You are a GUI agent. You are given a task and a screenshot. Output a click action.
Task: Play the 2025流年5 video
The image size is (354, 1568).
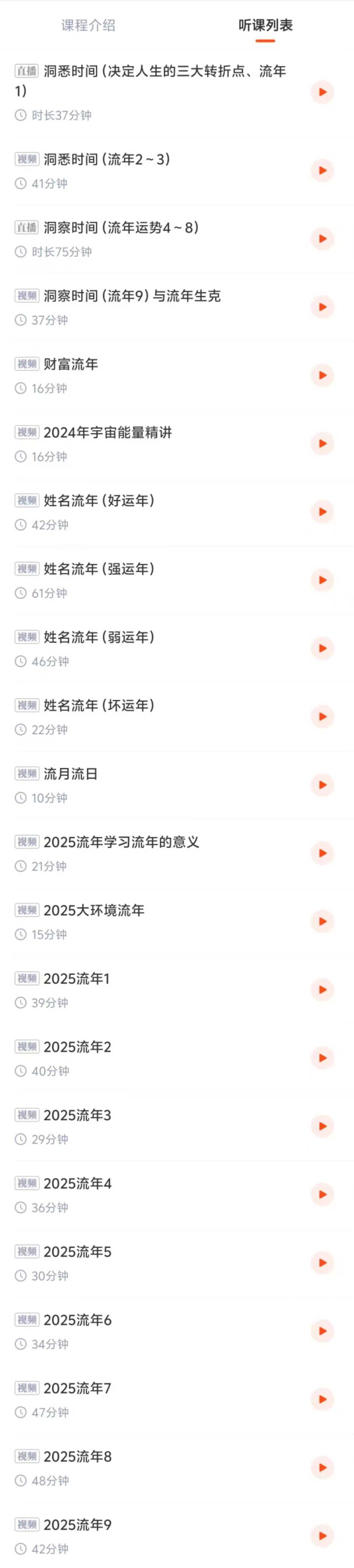coord(323,1262)
